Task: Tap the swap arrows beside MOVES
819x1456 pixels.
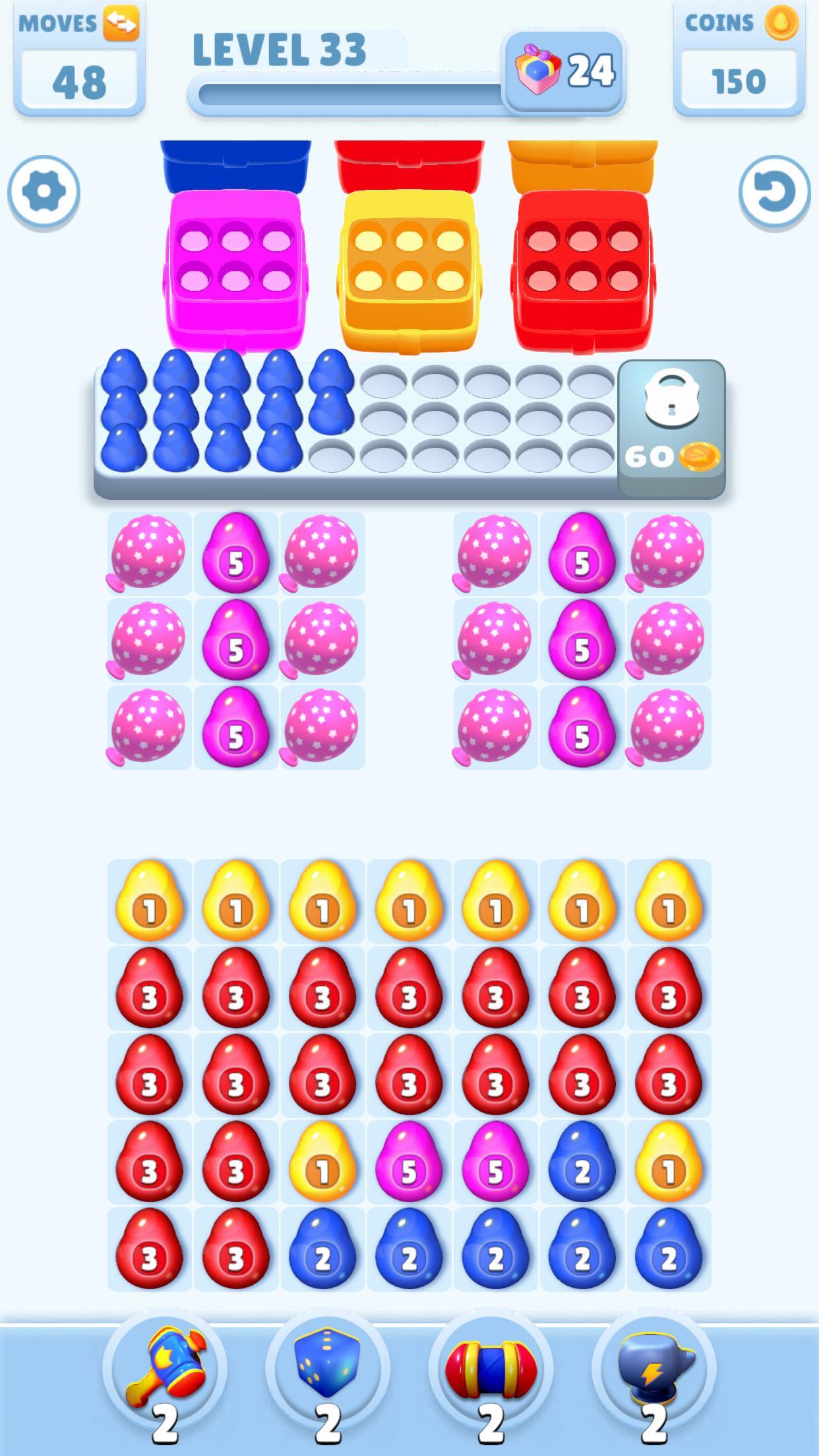Action: pyautogui.click(x=120, y=22)
